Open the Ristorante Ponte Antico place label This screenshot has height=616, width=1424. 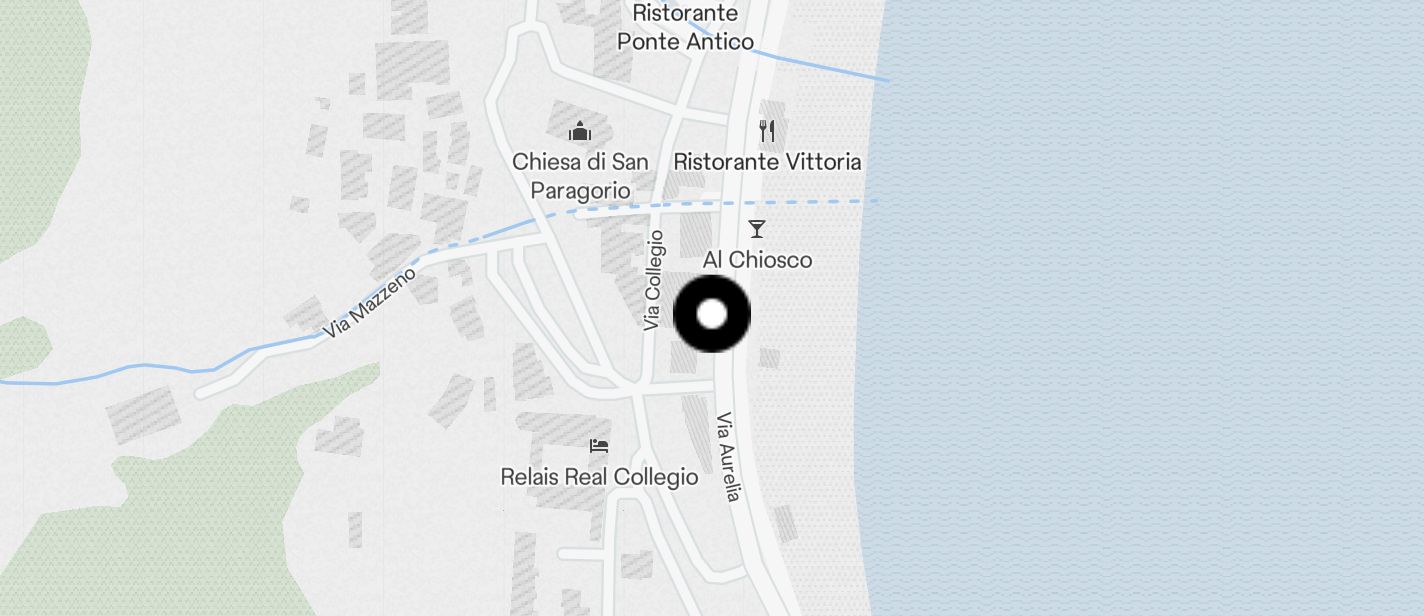[x=685, y=28]
